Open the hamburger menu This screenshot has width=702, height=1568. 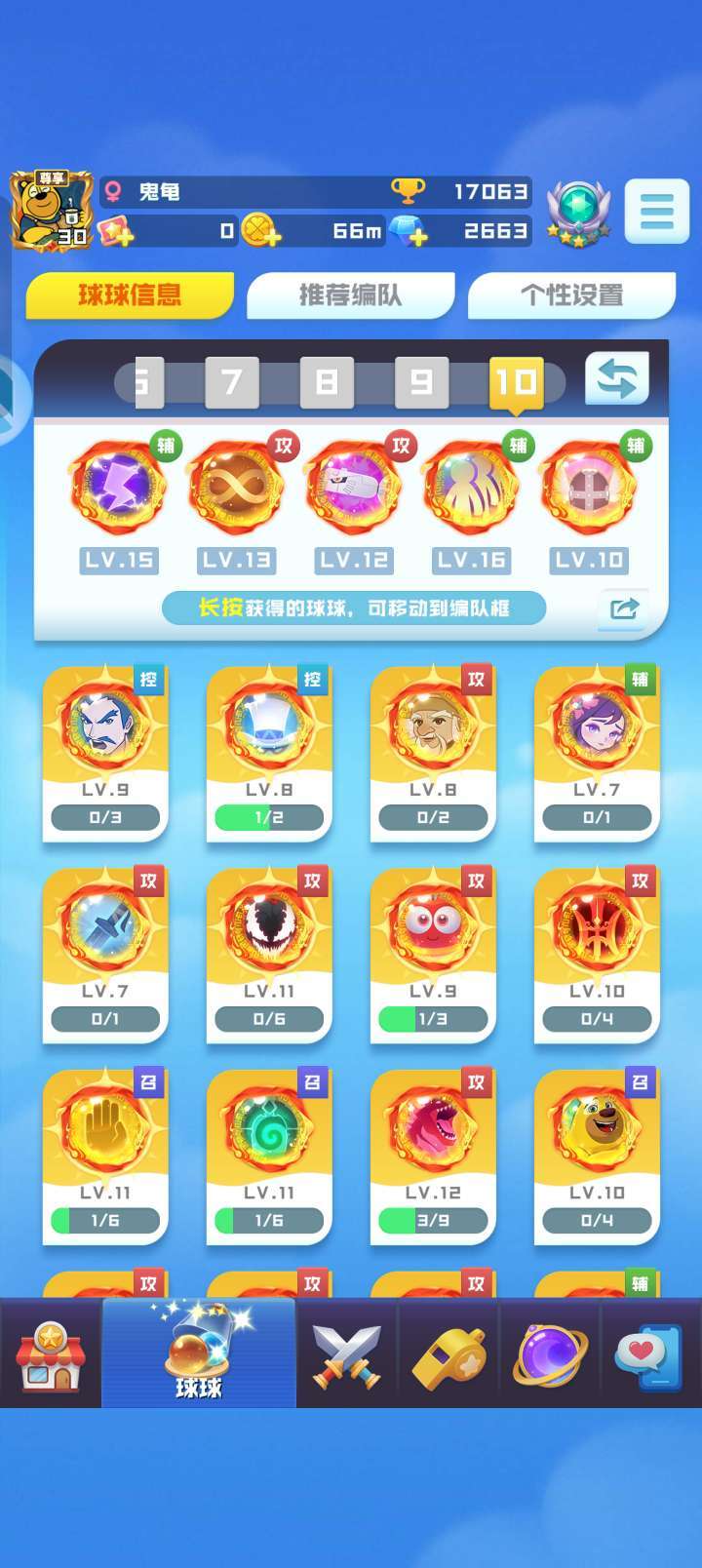656,211
